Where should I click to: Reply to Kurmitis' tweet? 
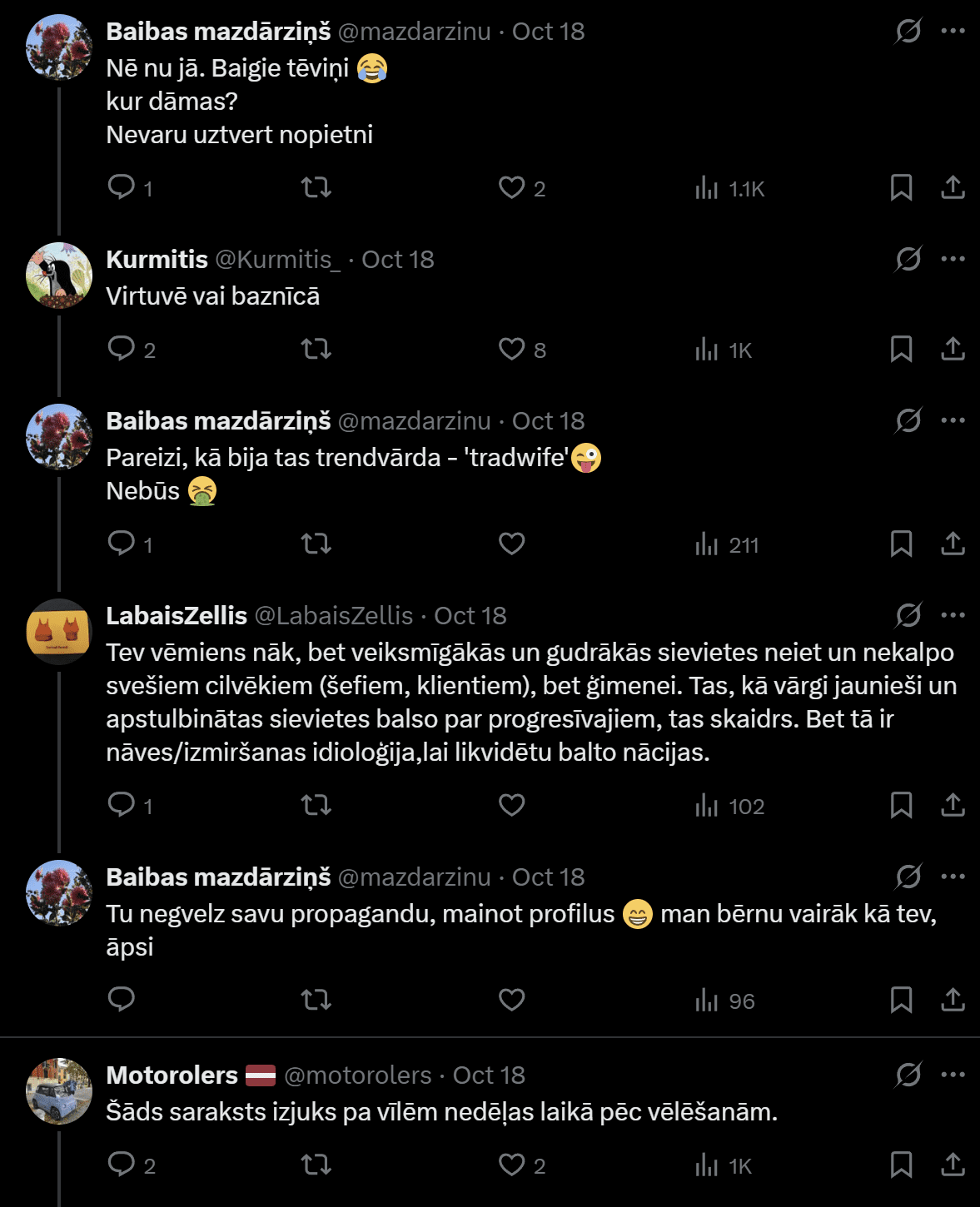122,348
